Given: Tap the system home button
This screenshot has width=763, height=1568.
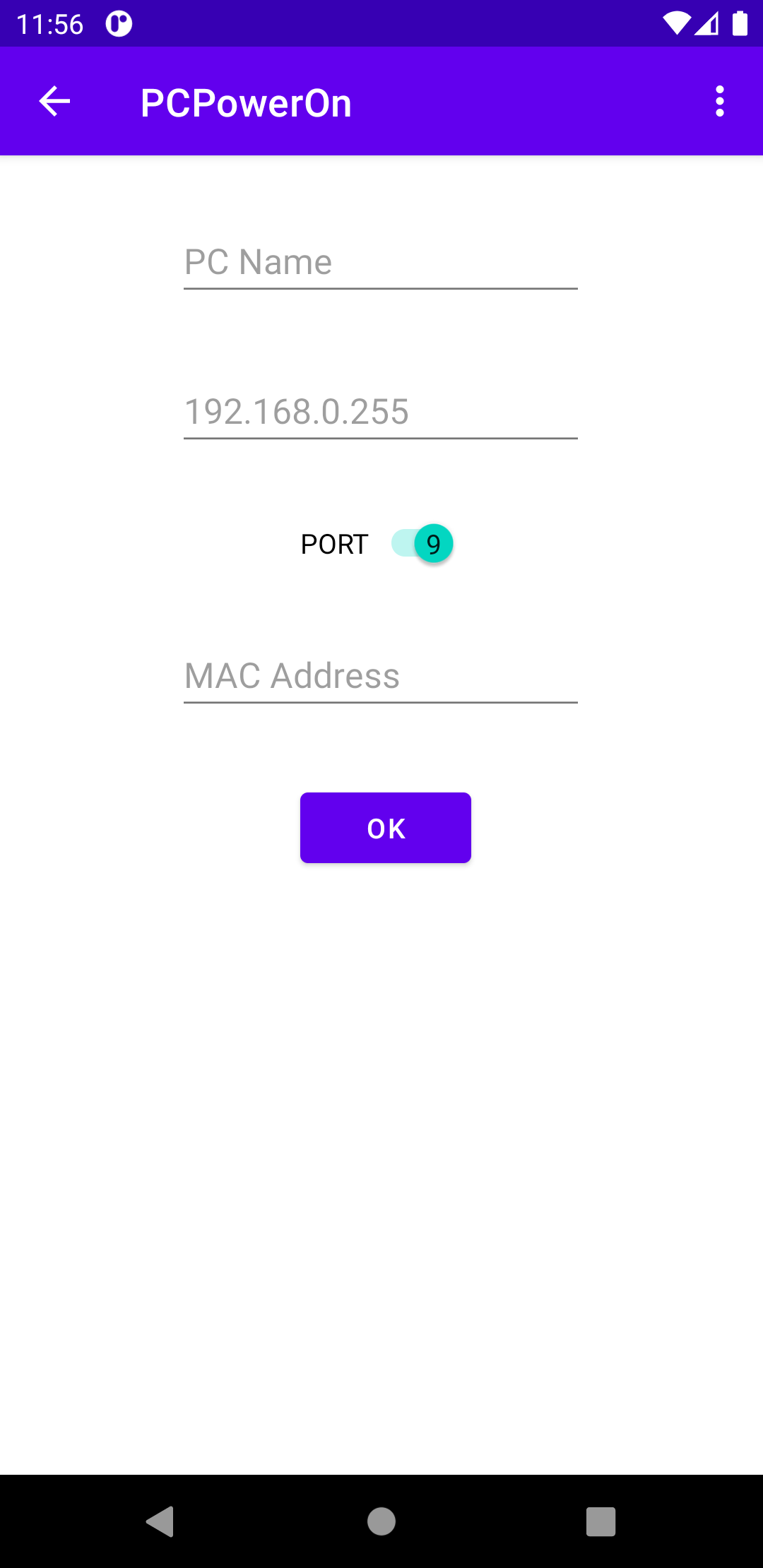Looking at the screenshot, I should pos(381,1521).
